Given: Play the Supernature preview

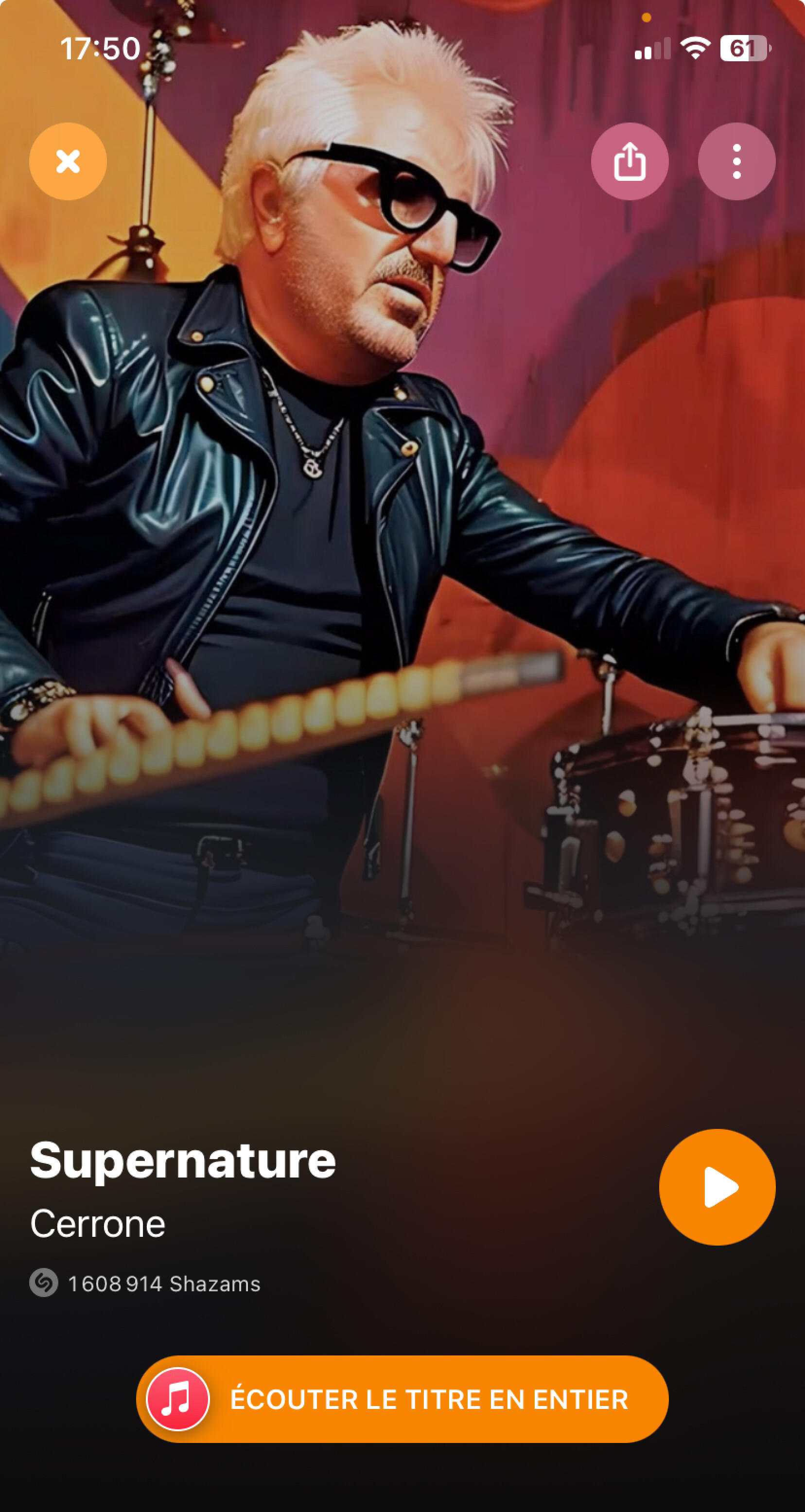Looking at the screenshot, I should pos(717,1187).
